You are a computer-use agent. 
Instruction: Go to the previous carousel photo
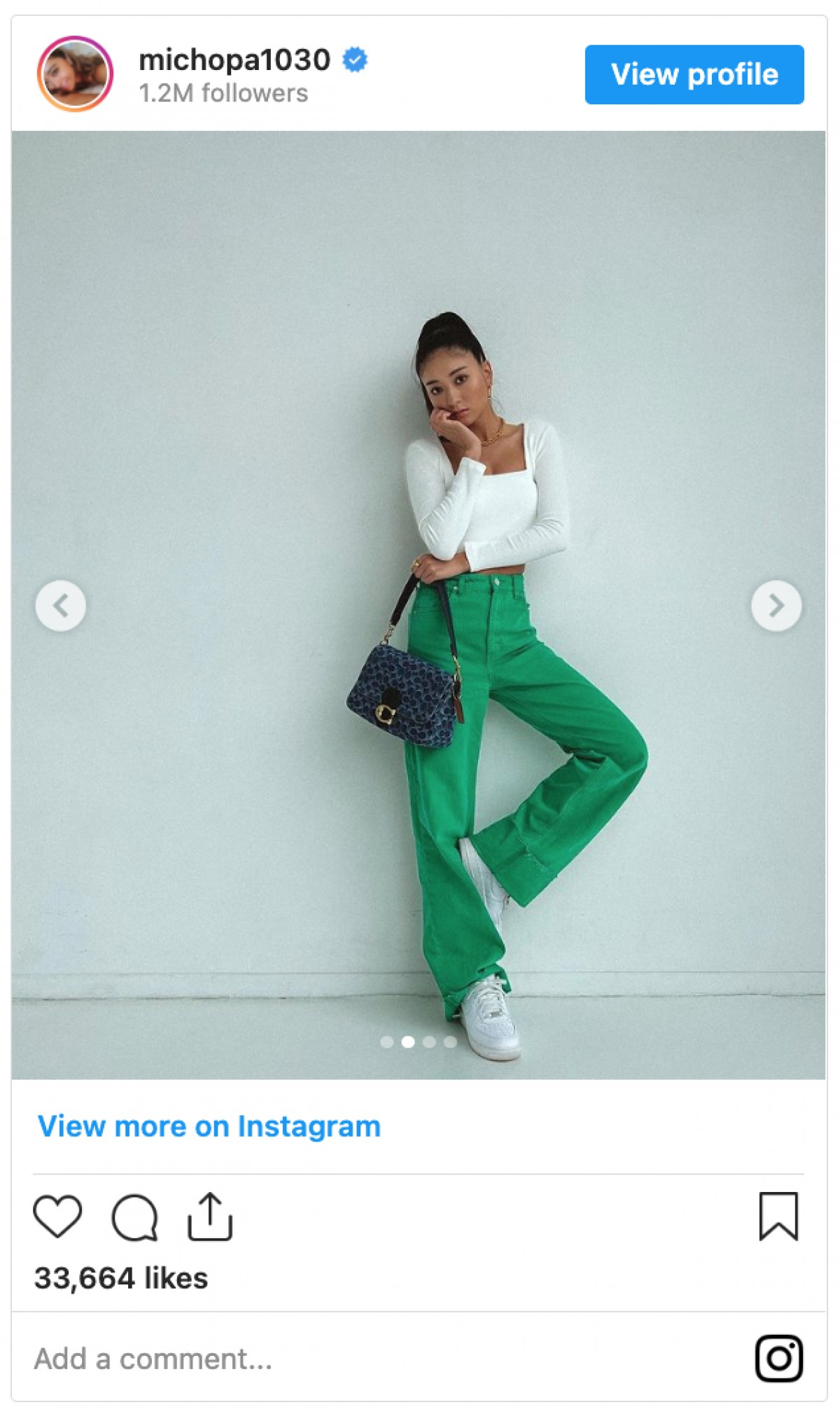click(61, 605)
